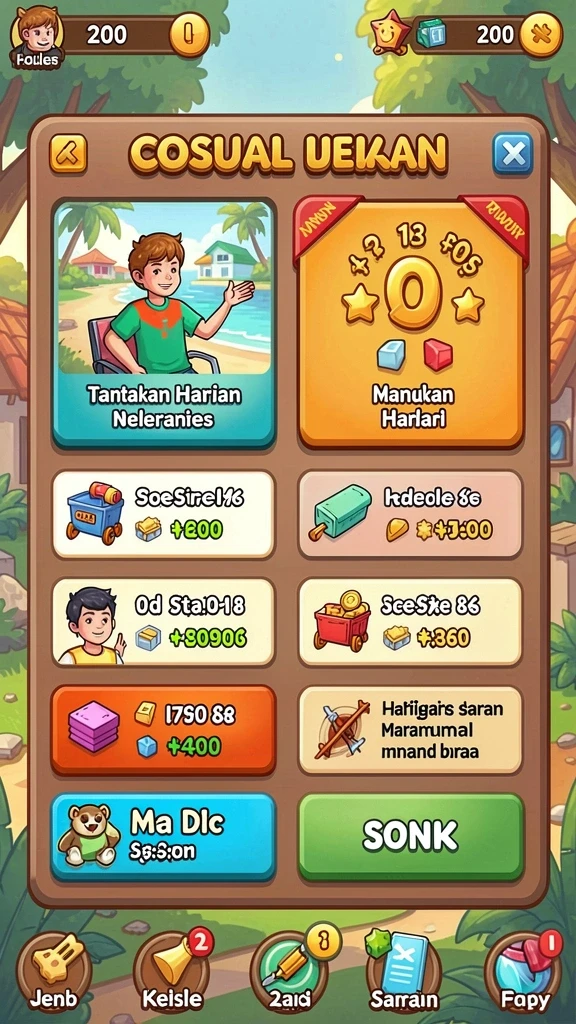Viewport: 576px width, 1024px height.
Task: Select the SoeSirel offer with +200
Action: [x=163, y=514]
